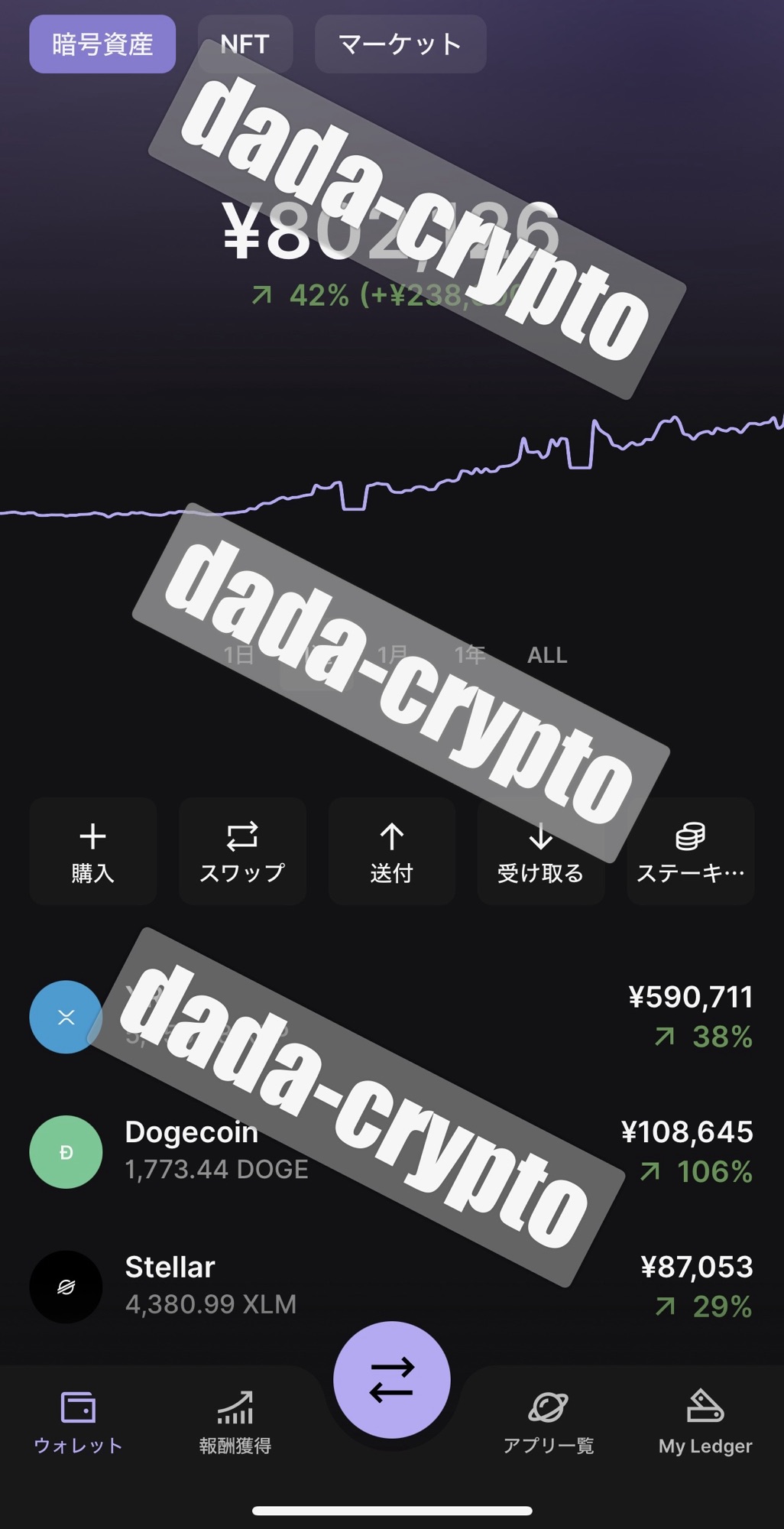Go to the 報酬獲得 tab

tap(235, 1422)
